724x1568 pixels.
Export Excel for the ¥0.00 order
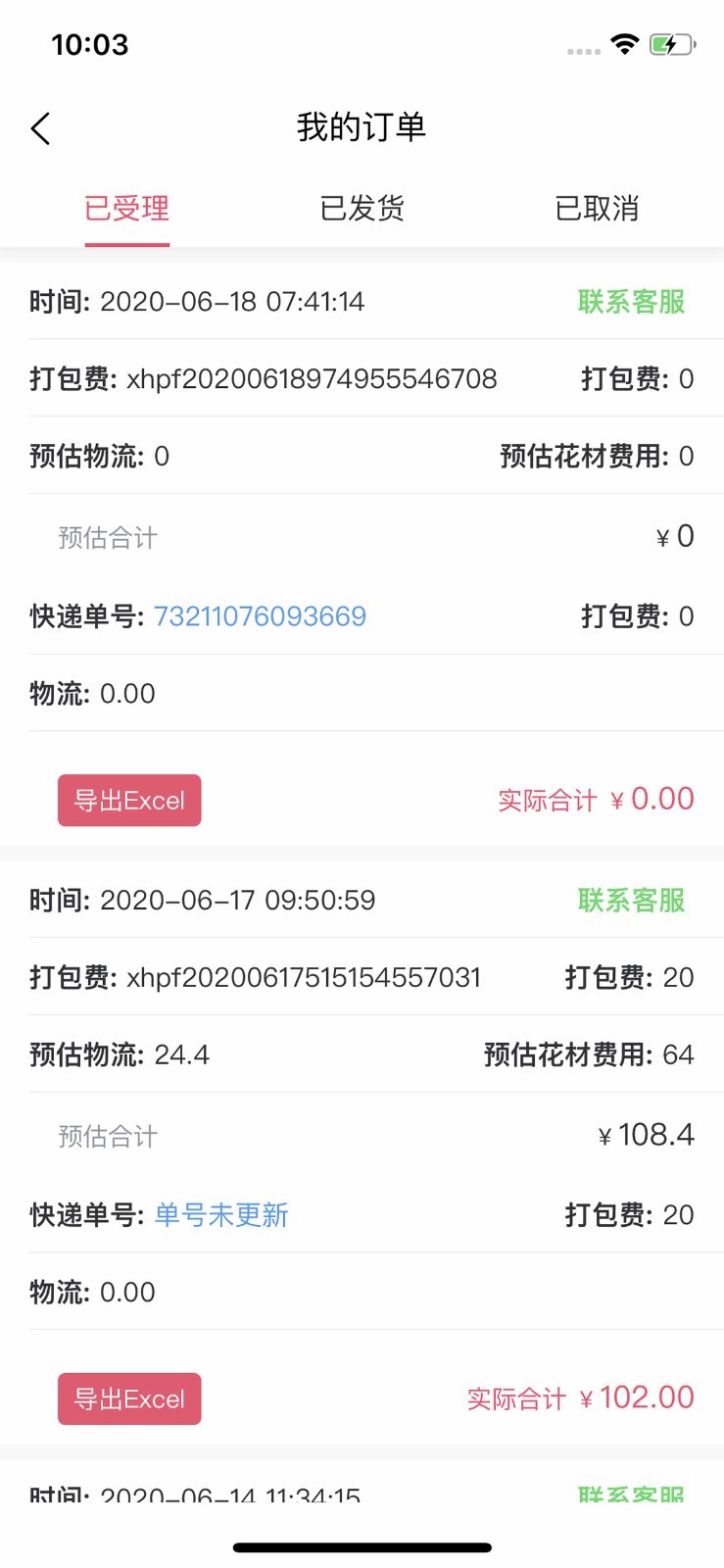point(129,801)
